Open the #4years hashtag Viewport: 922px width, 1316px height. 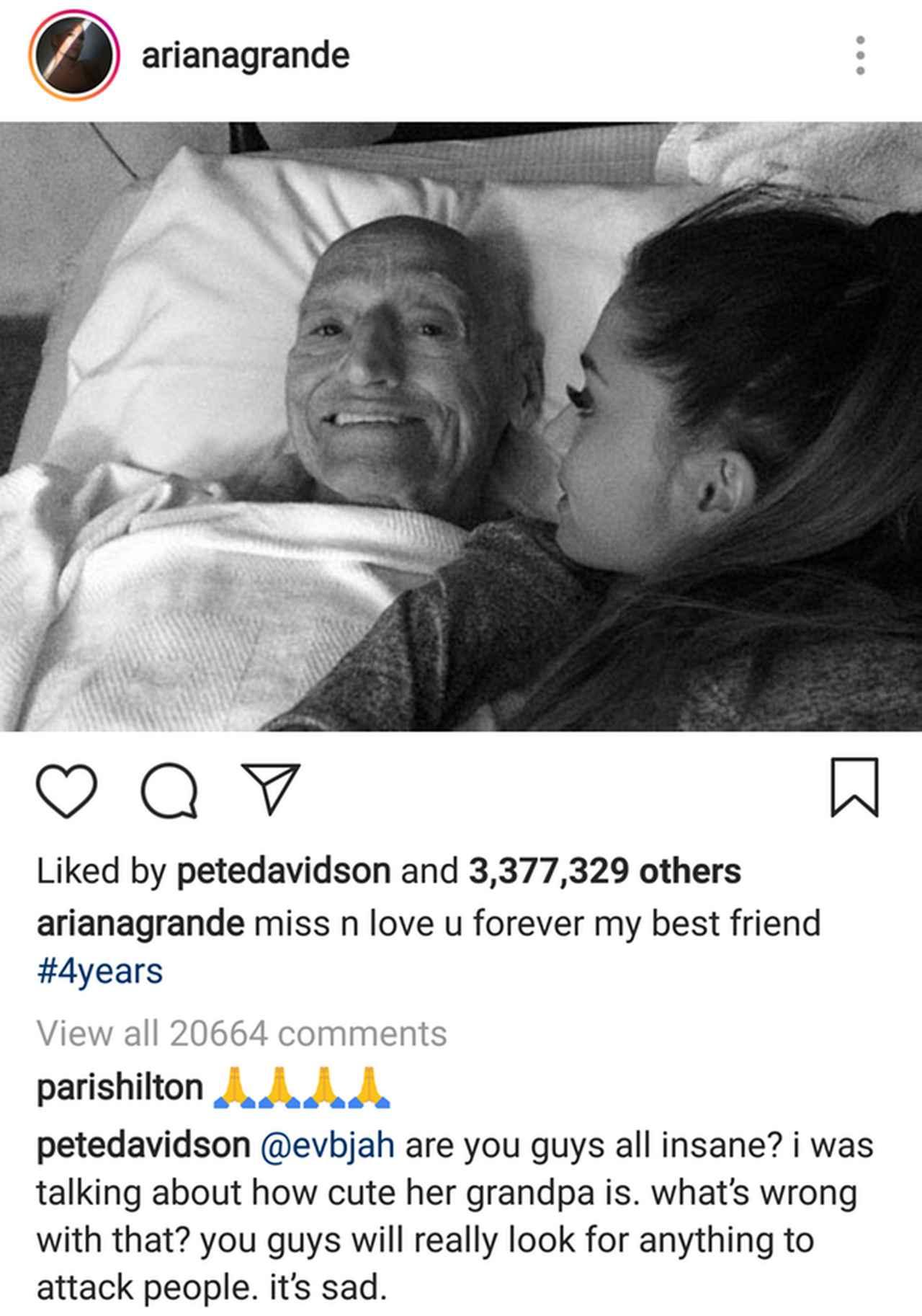coord(100,971)
